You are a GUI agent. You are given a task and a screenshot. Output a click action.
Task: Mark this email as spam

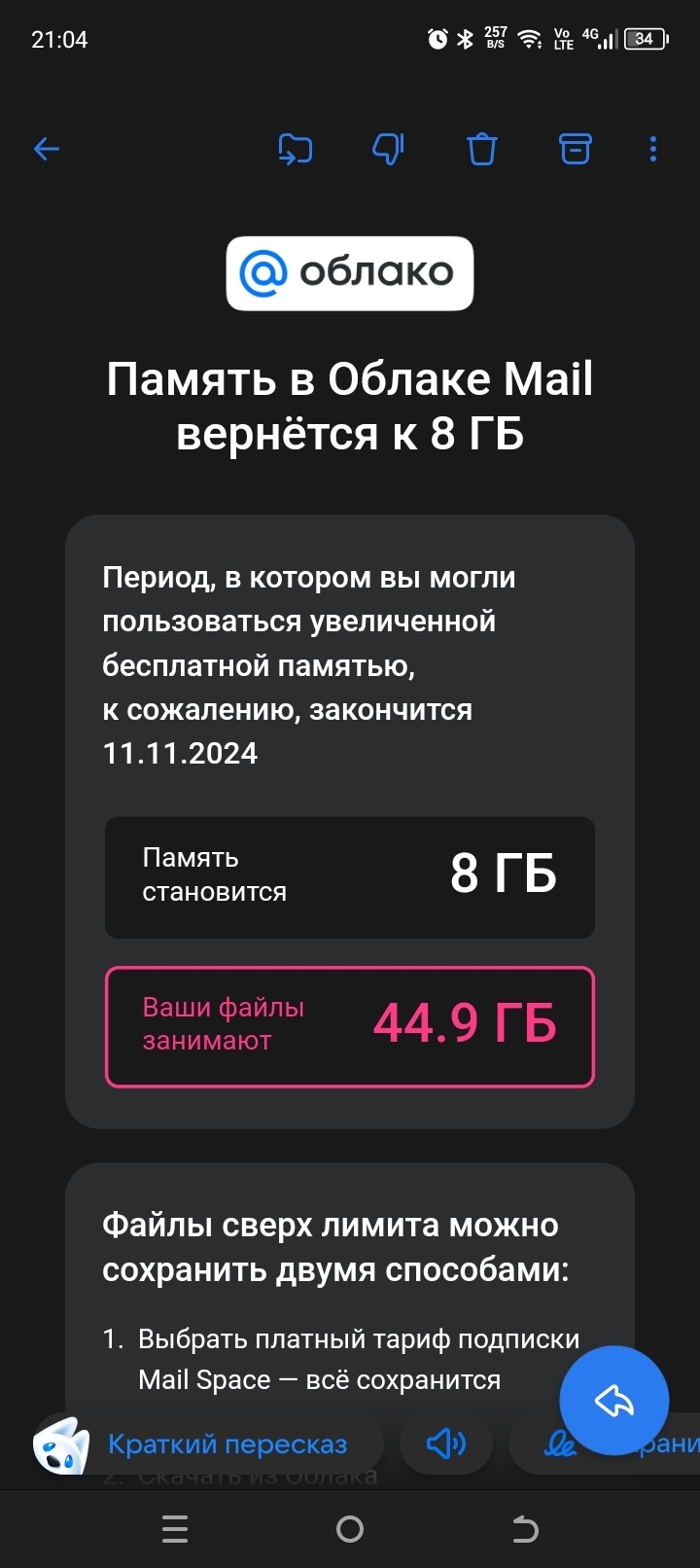pos(388,149)
